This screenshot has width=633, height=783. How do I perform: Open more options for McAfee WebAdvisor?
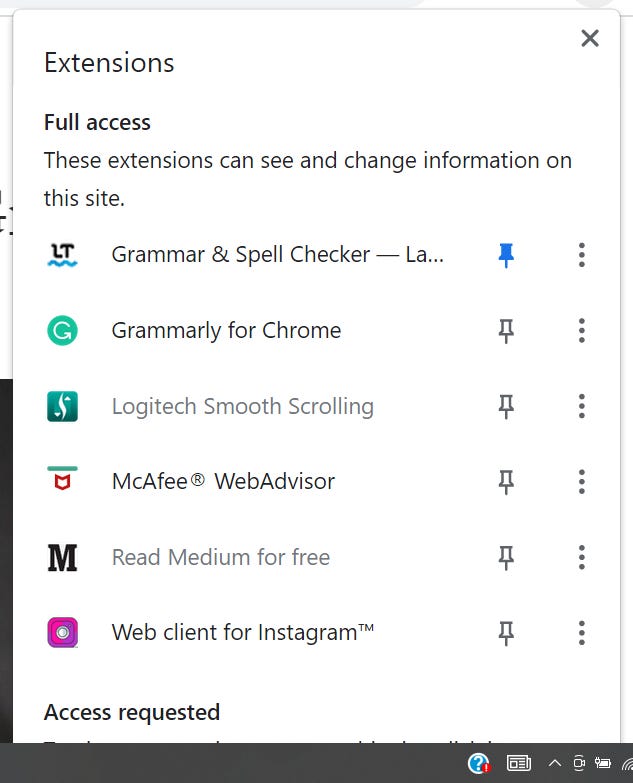pyautogui.click(x=582, y=481)
